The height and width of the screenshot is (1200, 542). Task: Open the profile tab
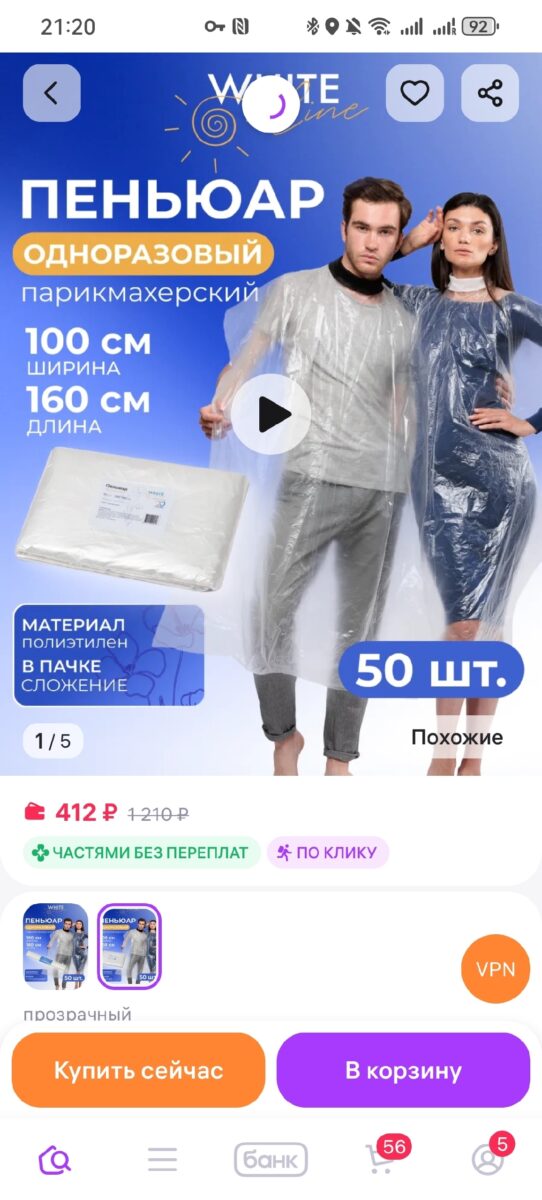tap(490, 1157)
